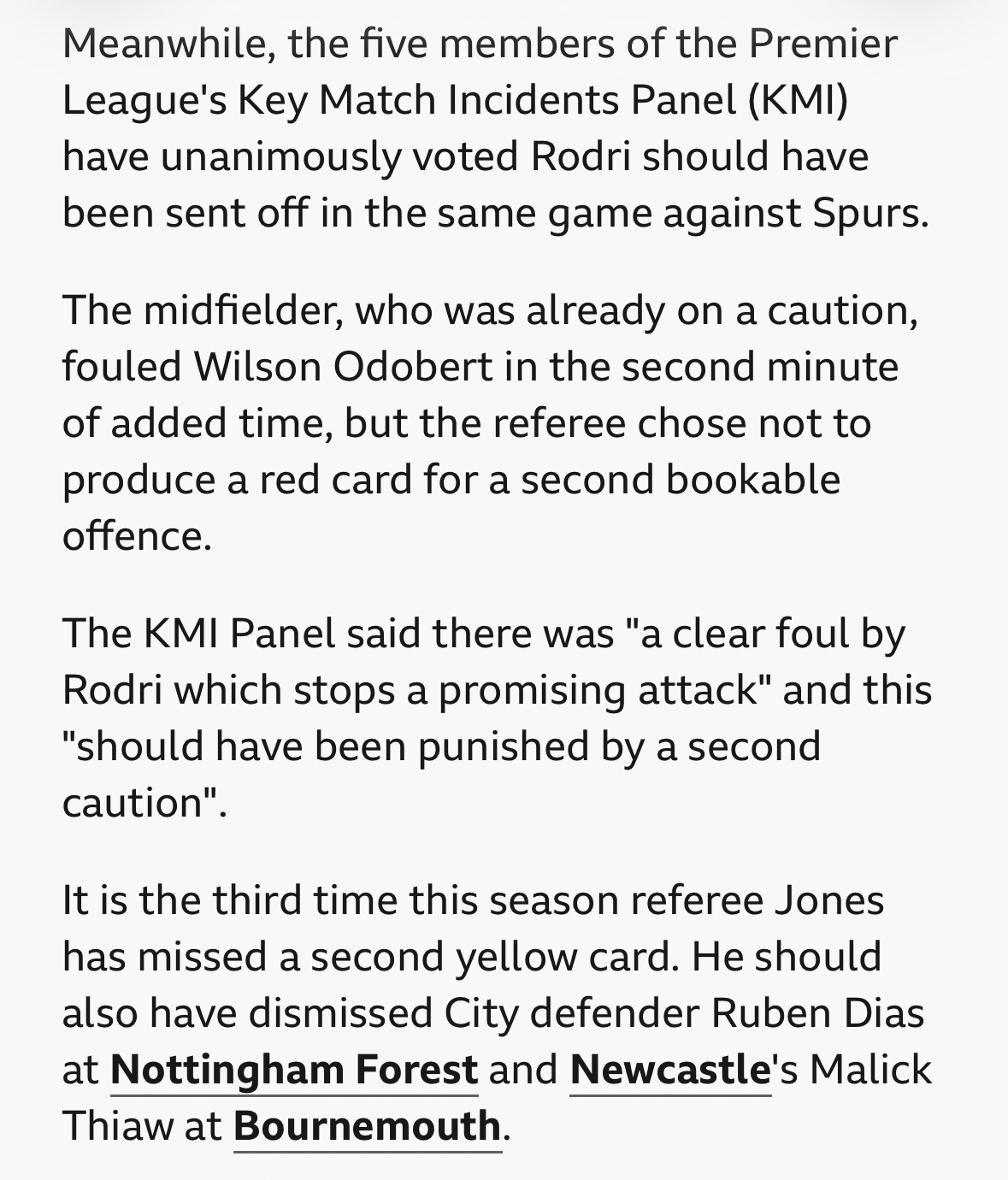Open the Nottingham Forest link
The image size is (1008, 1180).
(x=293, y=1070)
